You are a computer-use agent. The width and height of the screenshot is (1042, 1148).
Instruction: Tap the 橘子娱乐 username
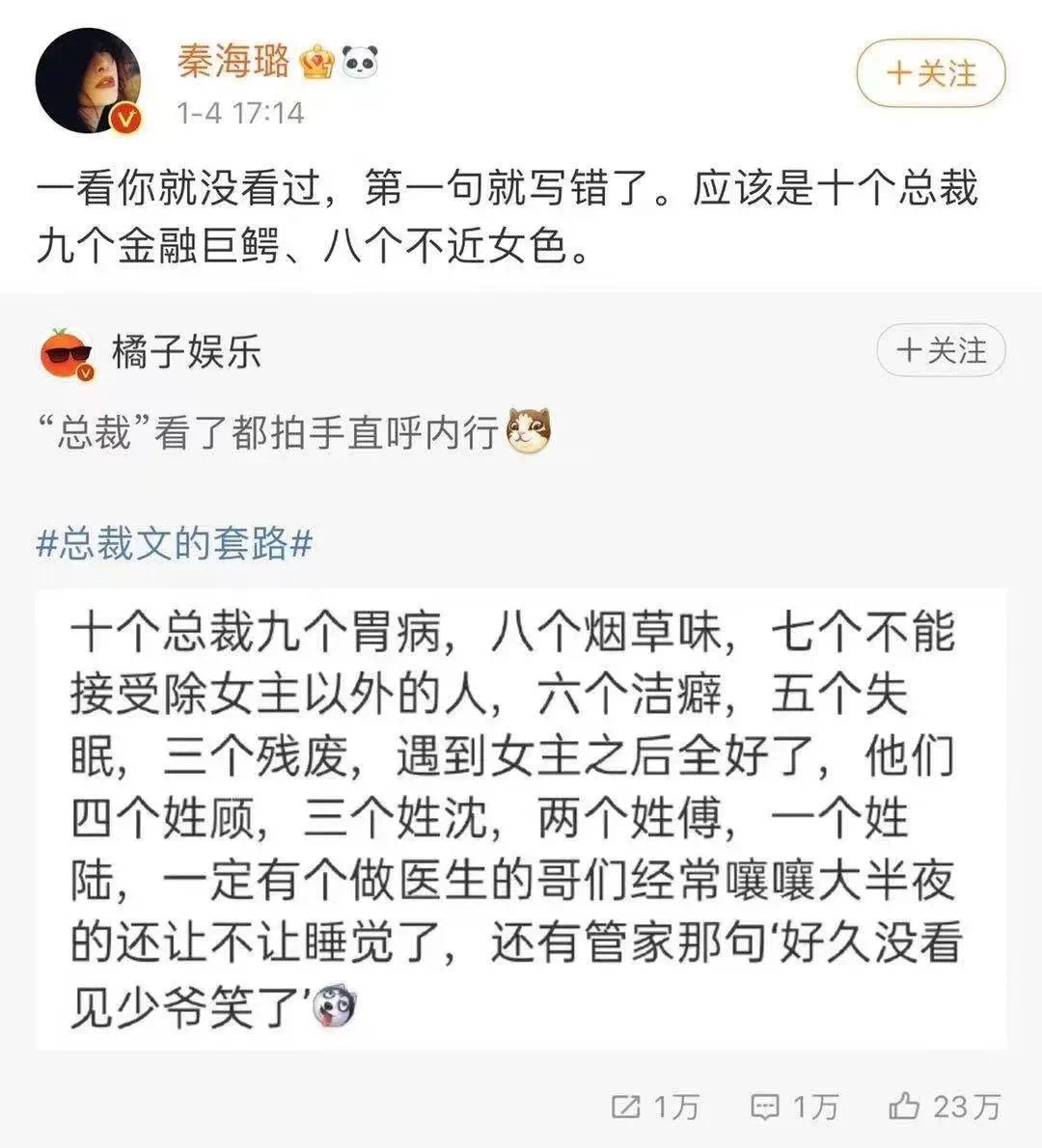coord(187,351)
